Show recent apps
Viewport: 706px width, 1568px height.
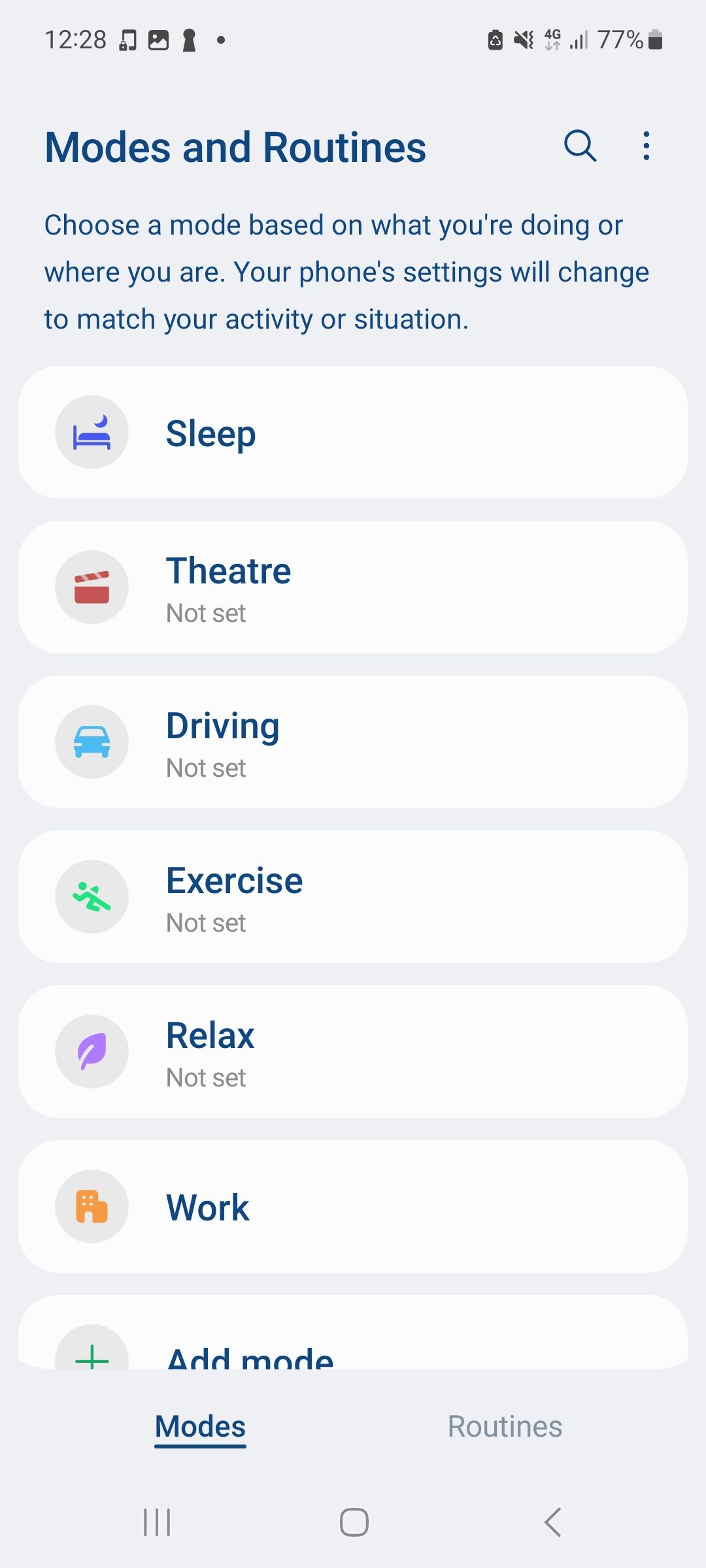pos(157,1522)
